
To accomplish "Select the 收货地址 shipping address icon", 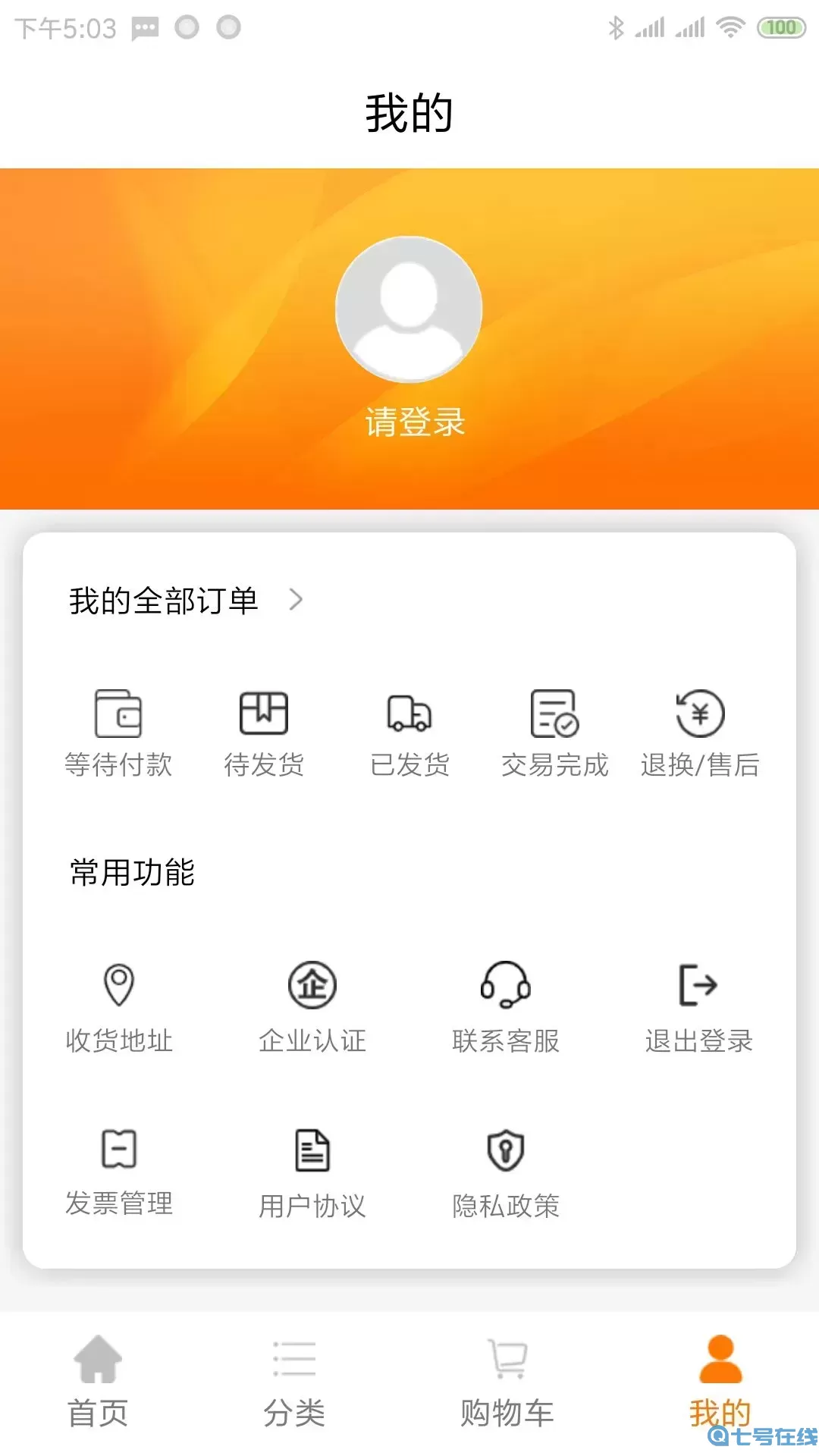I will pyautogui.click(x=118, y=1005).
